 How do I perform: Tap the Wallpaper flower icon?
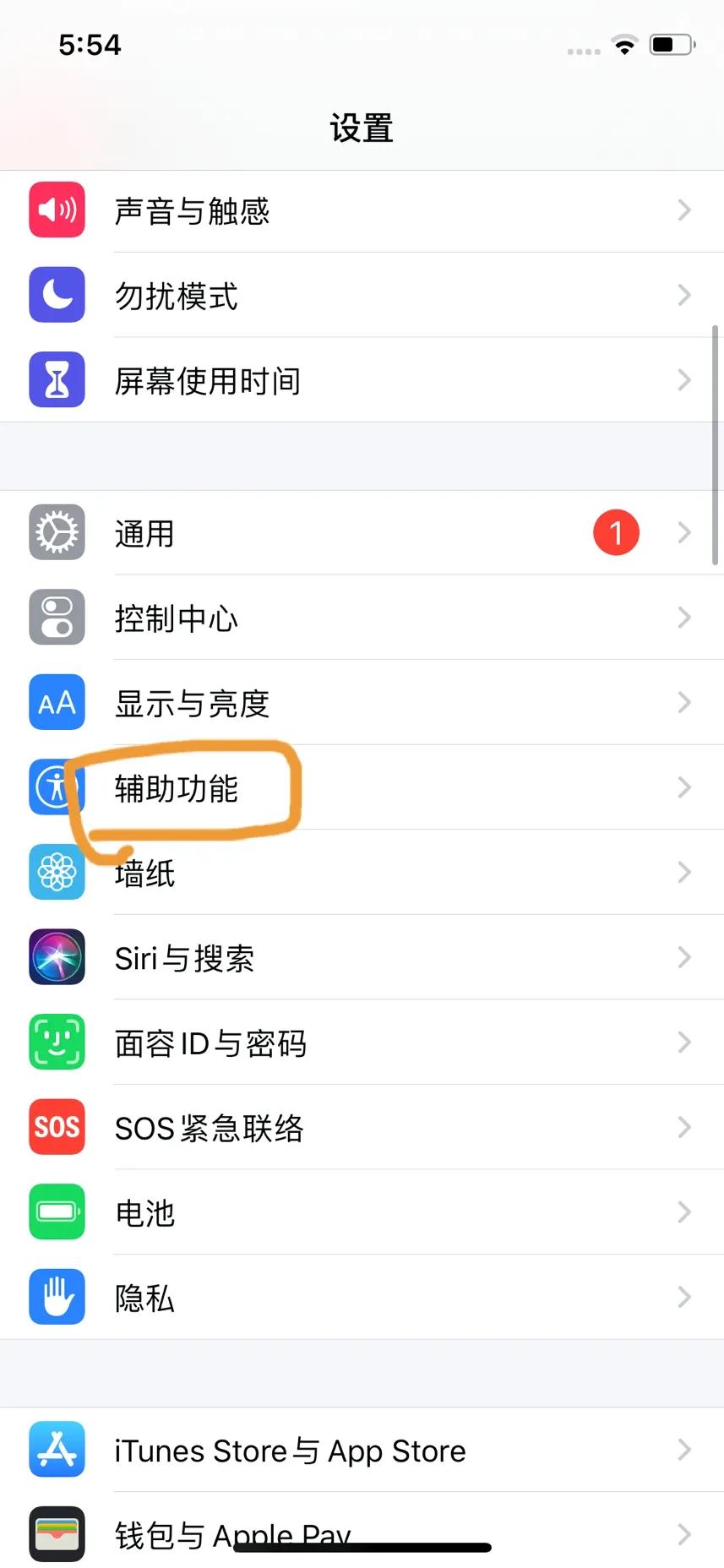coord(56,873)
